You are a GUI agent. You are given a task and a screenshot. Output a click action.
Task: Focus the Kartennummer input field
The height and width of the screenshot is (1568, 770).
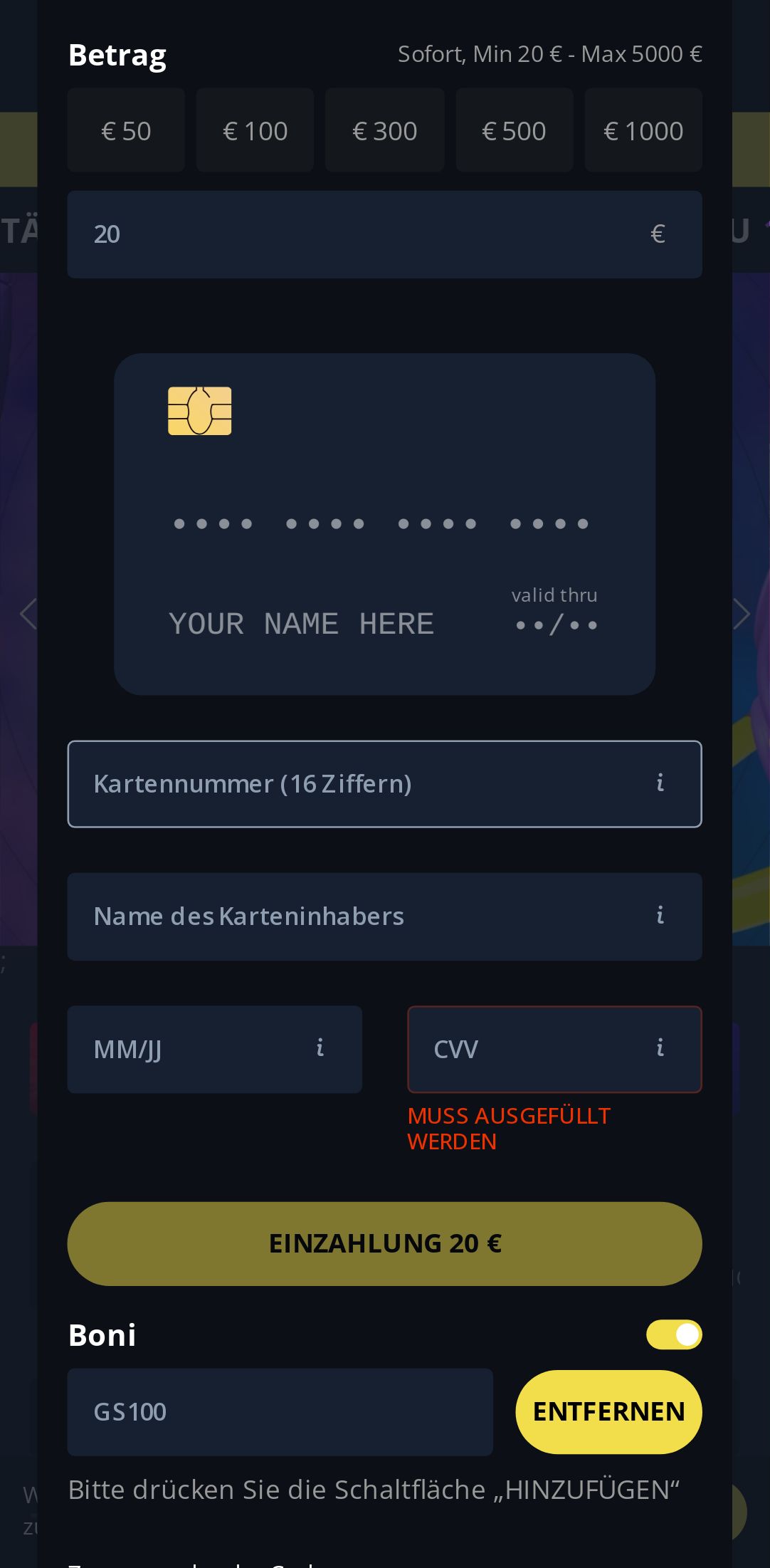(x=356, y=784)
